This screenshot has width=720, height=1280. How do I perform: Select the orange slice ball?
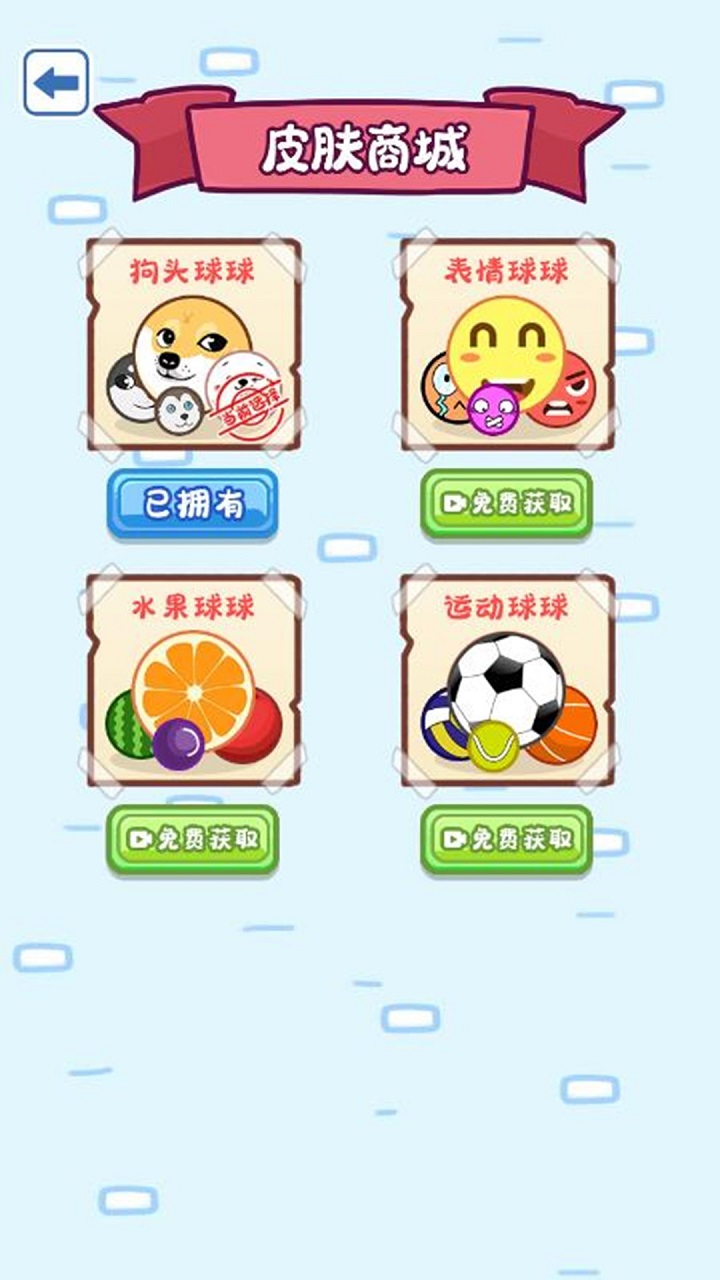tap(193, 690)
